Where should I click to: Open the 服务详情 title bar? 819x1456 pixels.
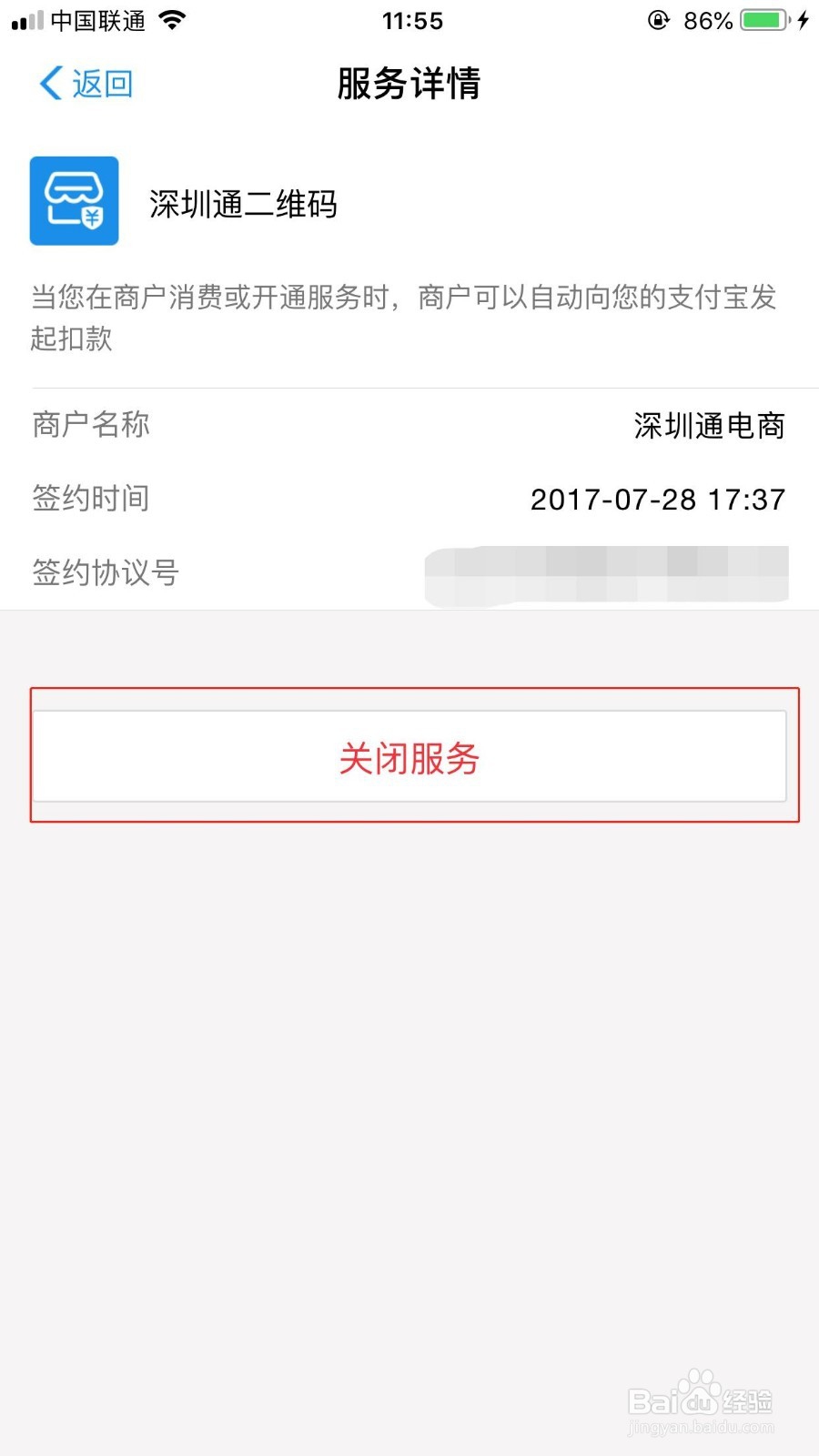click(409, 84)
